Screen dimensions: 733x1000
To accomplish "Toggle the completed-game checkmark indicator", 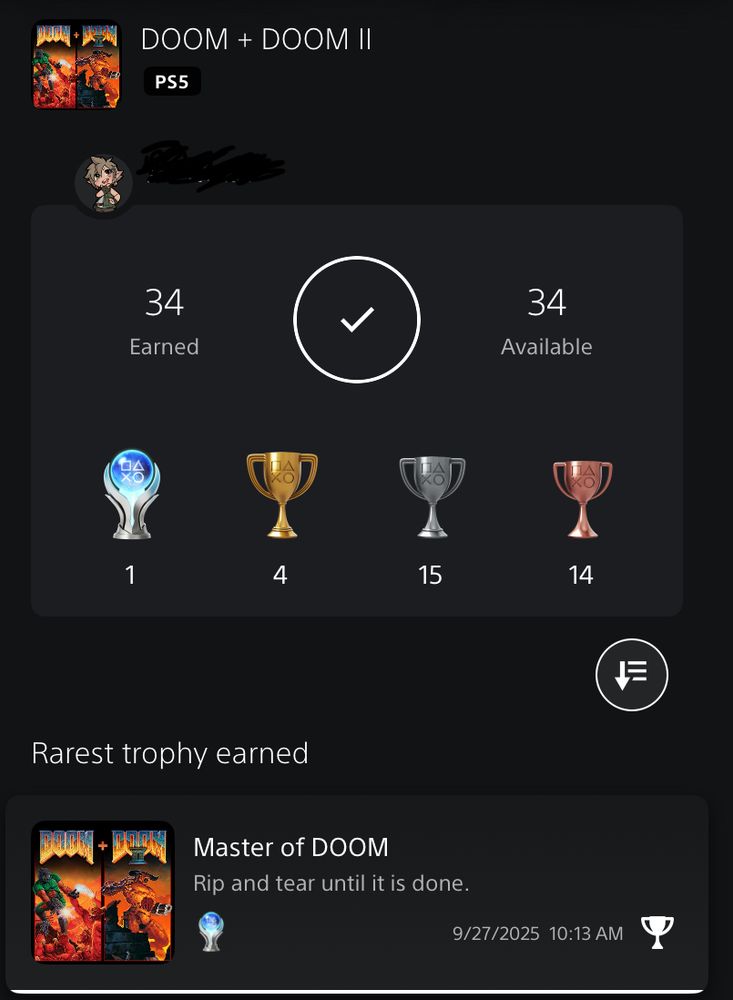I will tap(357, 320).
